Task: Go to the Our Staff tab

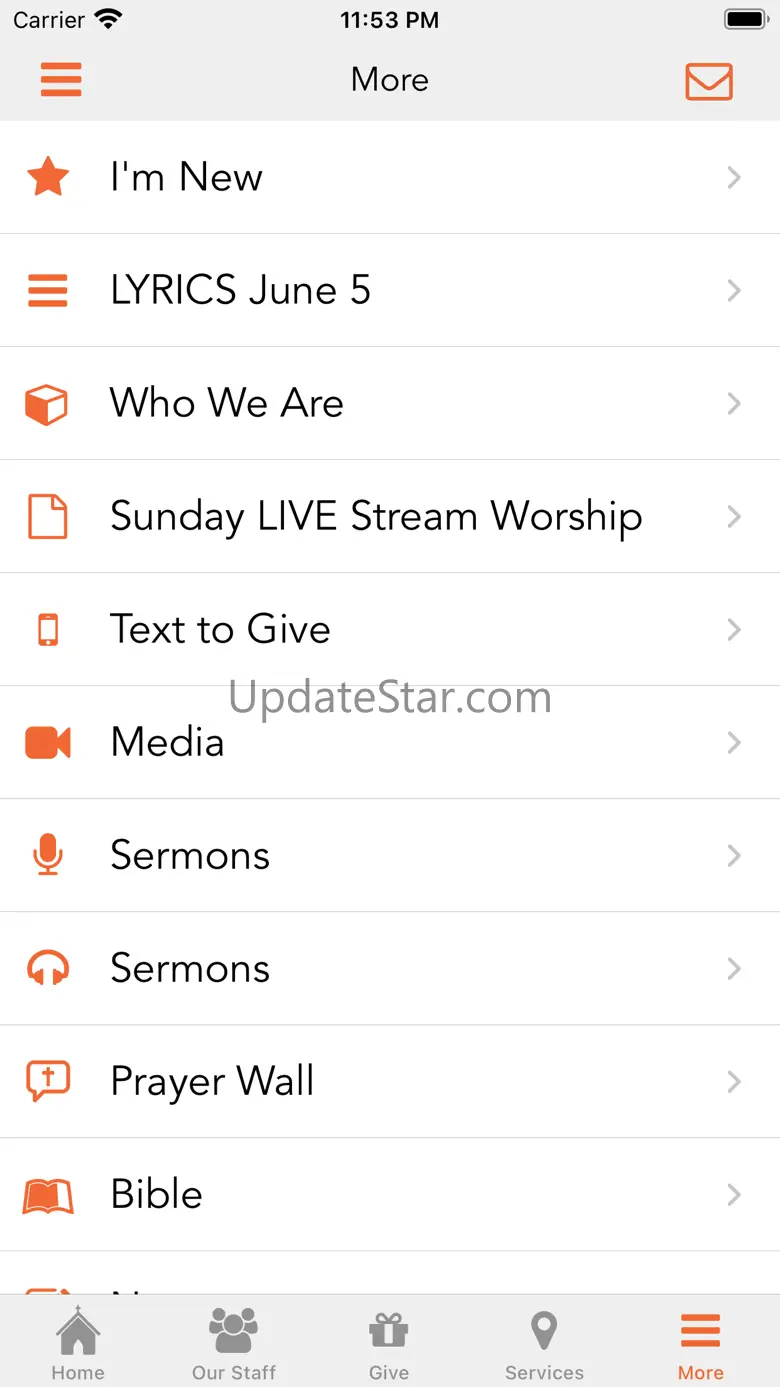Action: pos(234,1343)
